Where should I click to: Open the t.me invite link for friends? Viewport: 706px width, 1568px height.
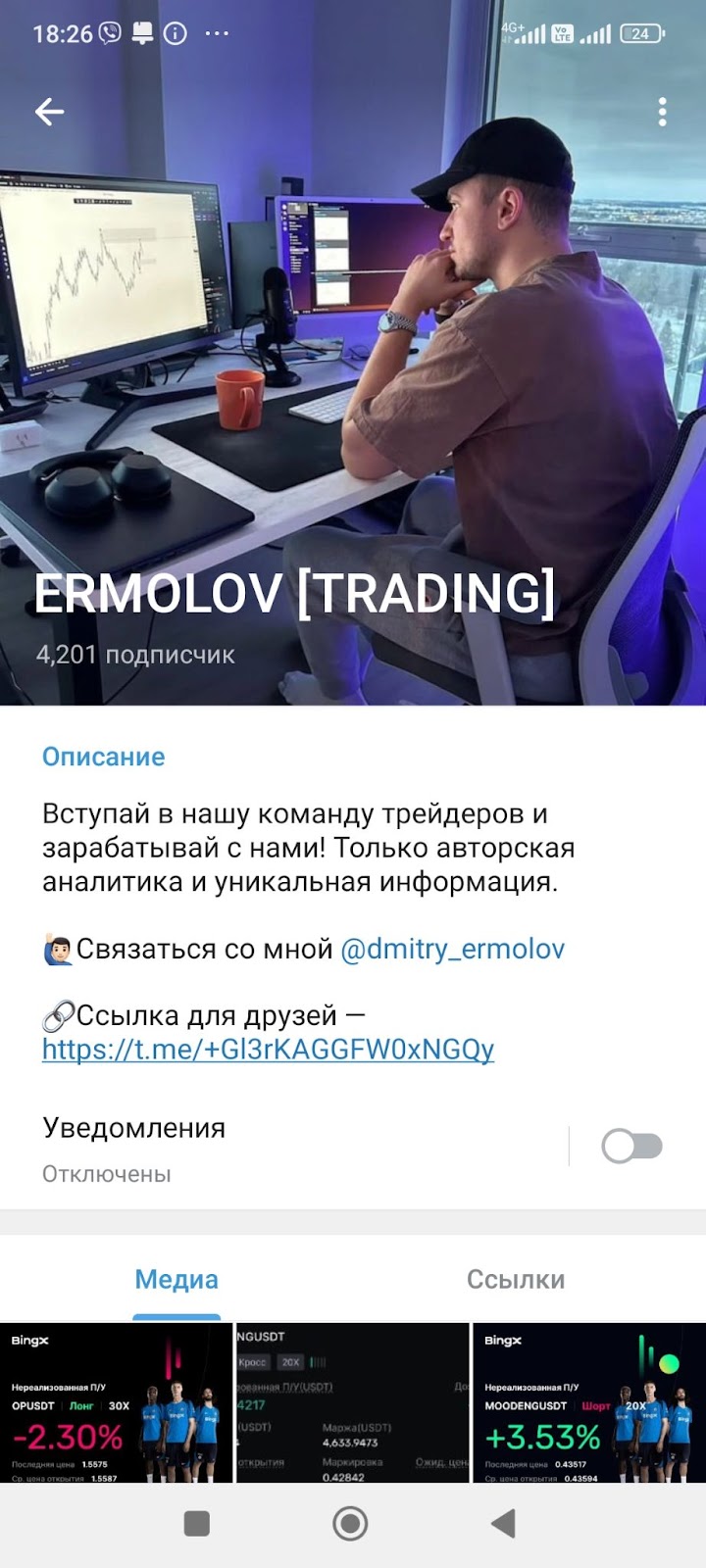[x=268, y=1049]
